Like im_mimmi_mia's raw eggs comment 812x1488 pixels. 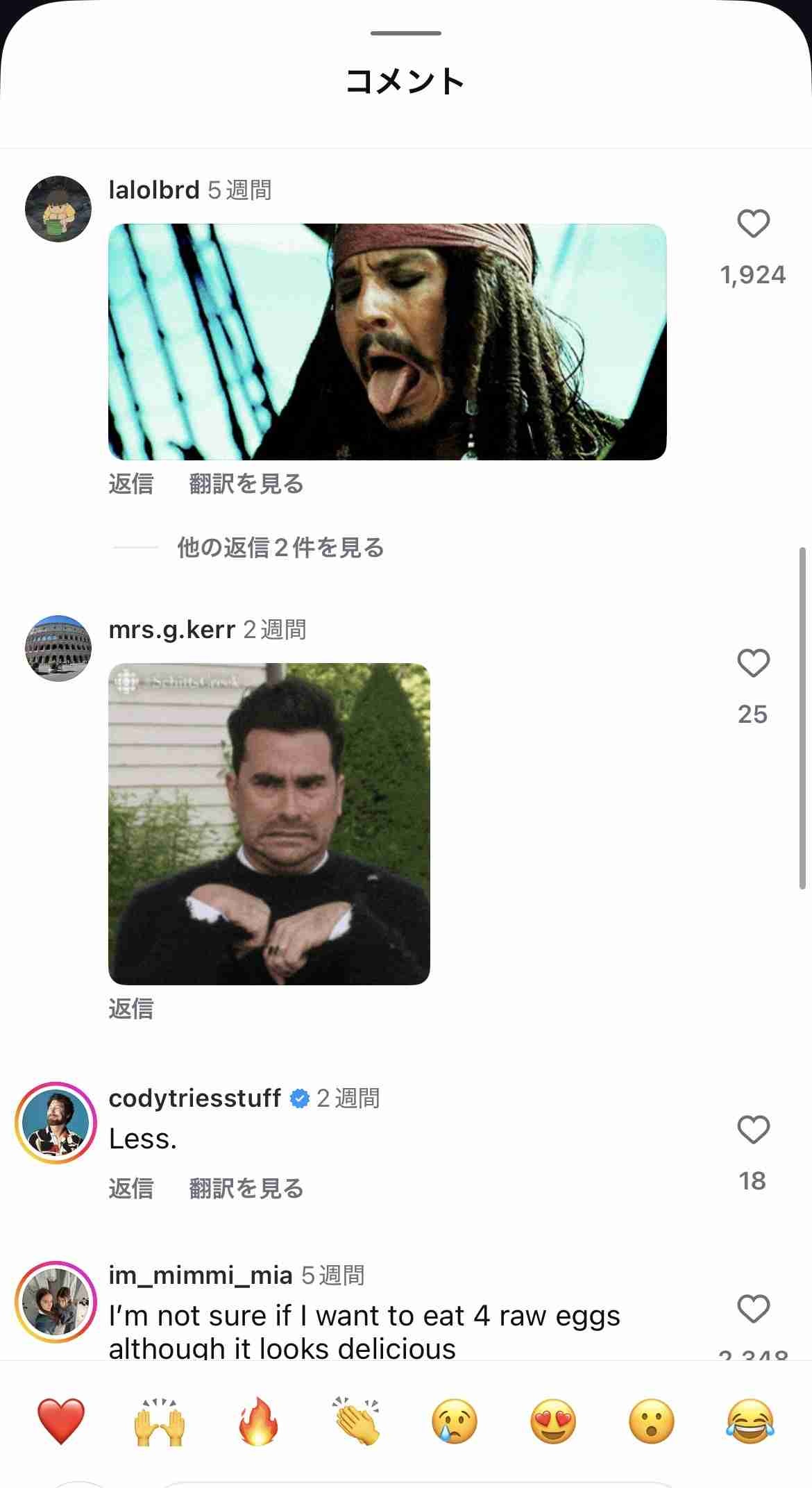pos(753,1309)
